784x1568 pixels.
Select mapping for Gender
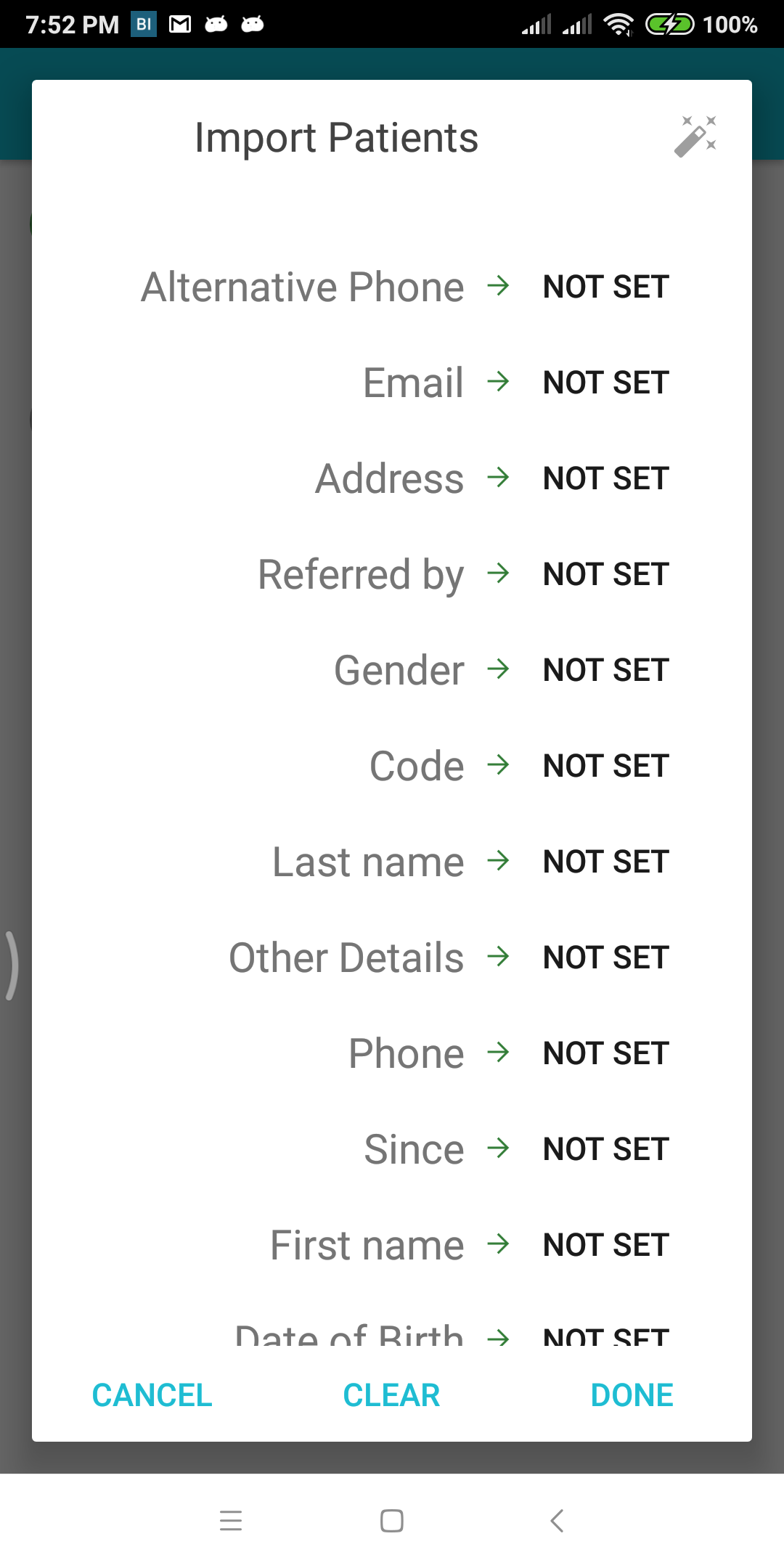pos(605,670)
